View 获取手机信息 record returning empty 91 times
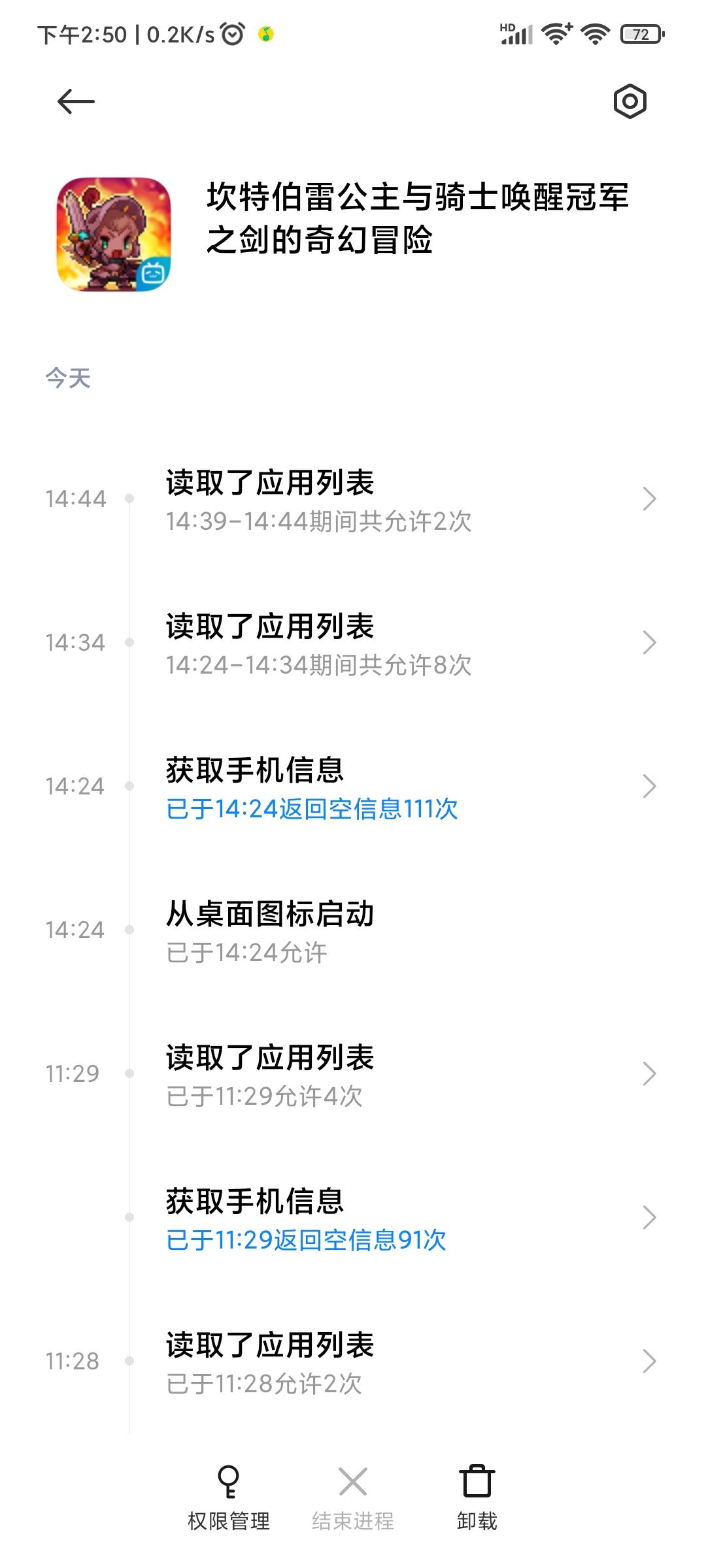The image size is (706, 1568). [392, 1218]
